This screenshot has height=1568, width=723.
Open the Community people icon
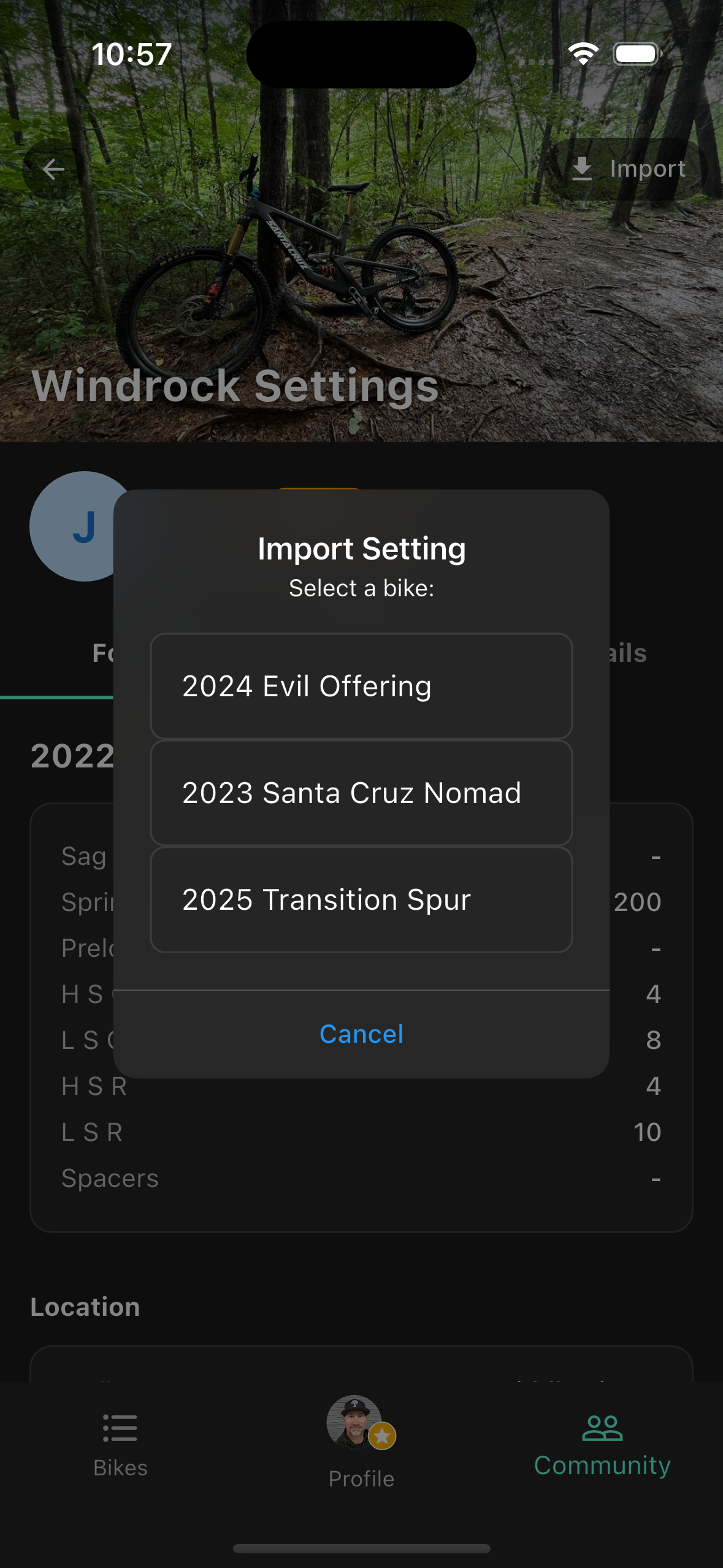tap(602, 1429)
